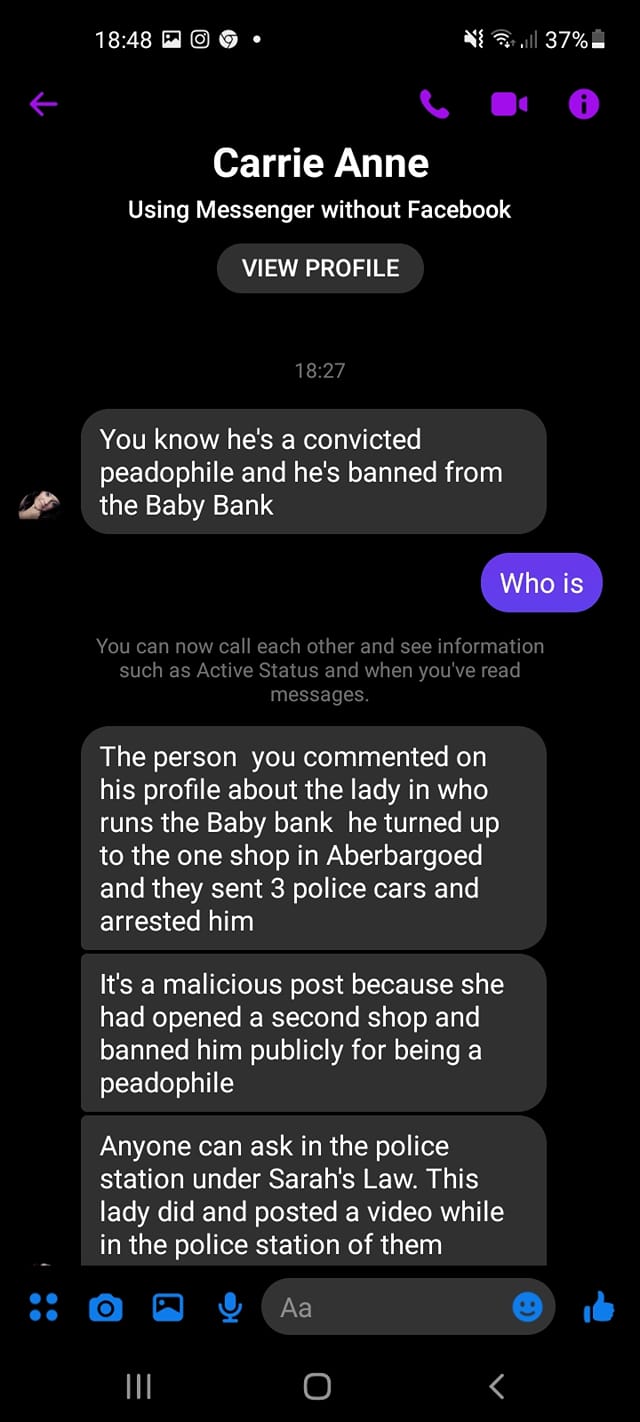Start a video call with Carrie Anne
Viewport: 640px width, 1422px height.
pos(508,104)
